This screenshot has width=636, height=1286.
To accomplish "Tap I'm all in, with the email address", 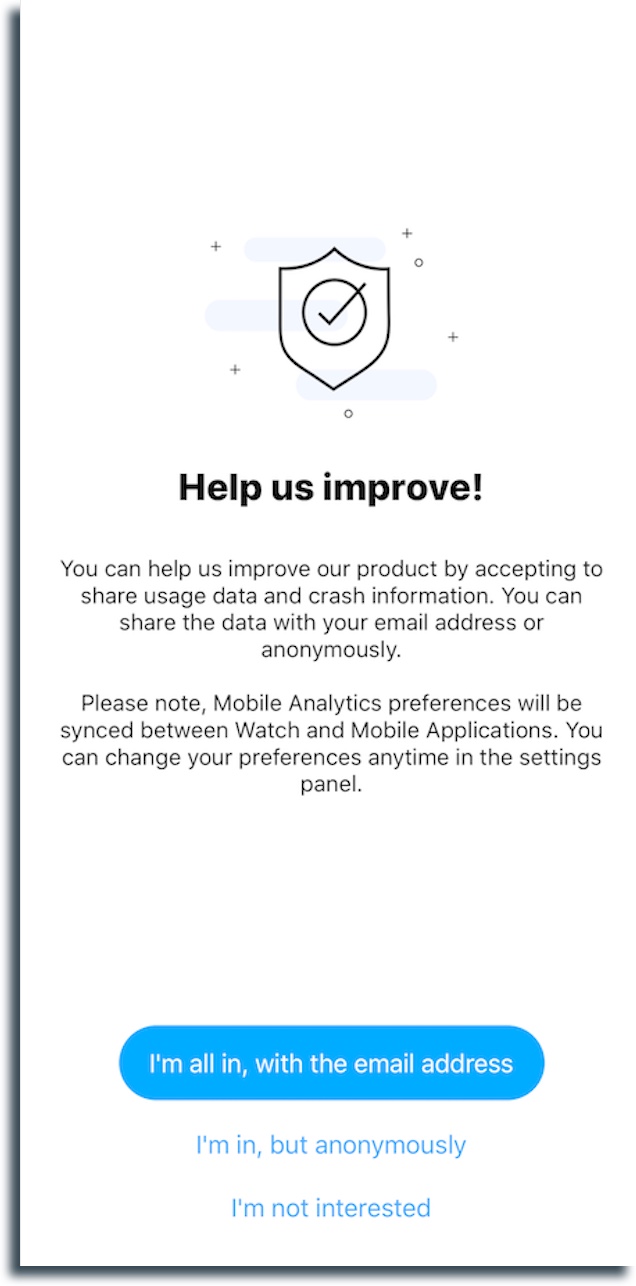I will click(330, 1062).
